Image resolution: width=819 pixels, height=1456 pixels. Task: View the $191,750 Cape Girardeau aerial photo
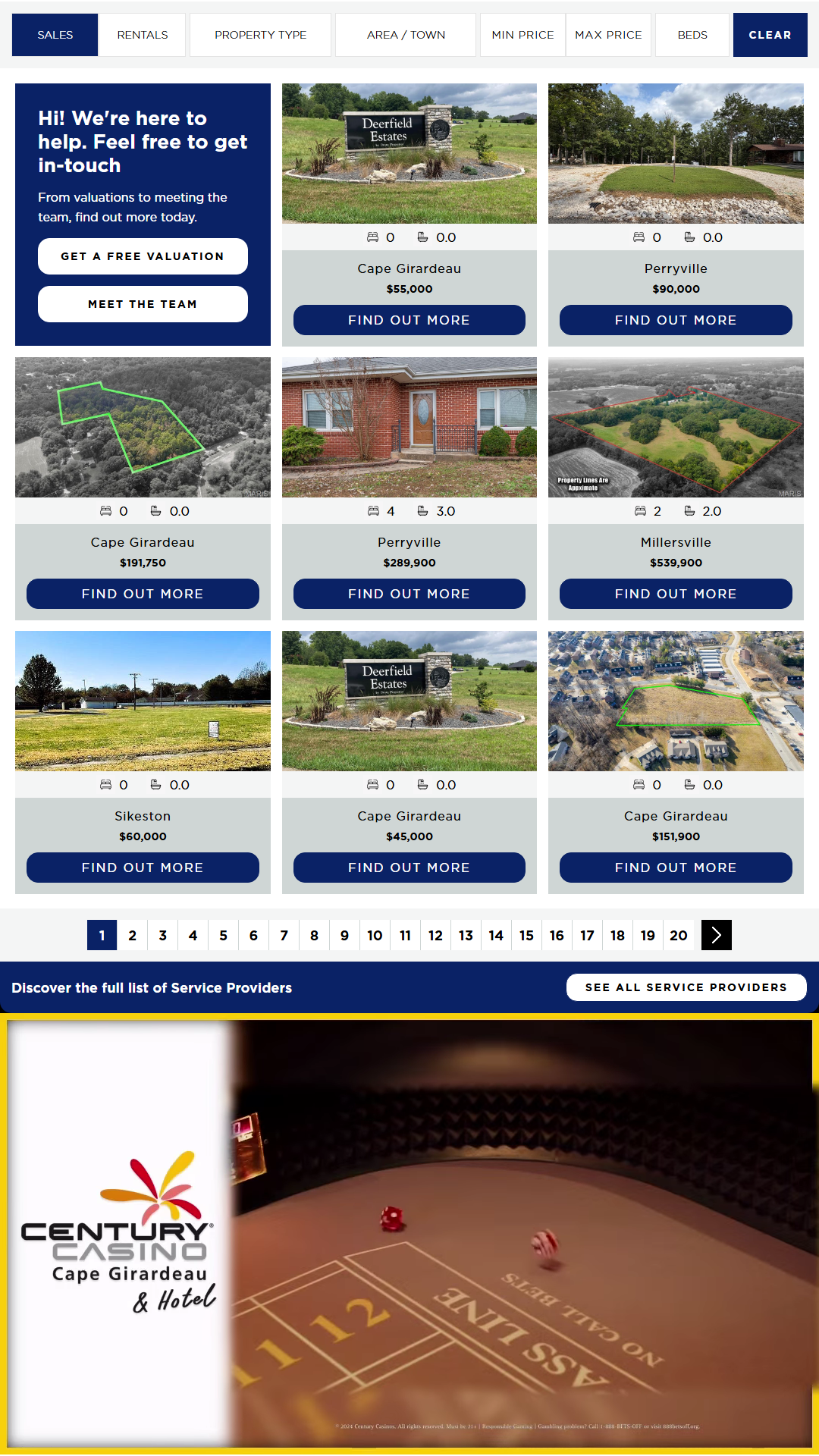143,427
